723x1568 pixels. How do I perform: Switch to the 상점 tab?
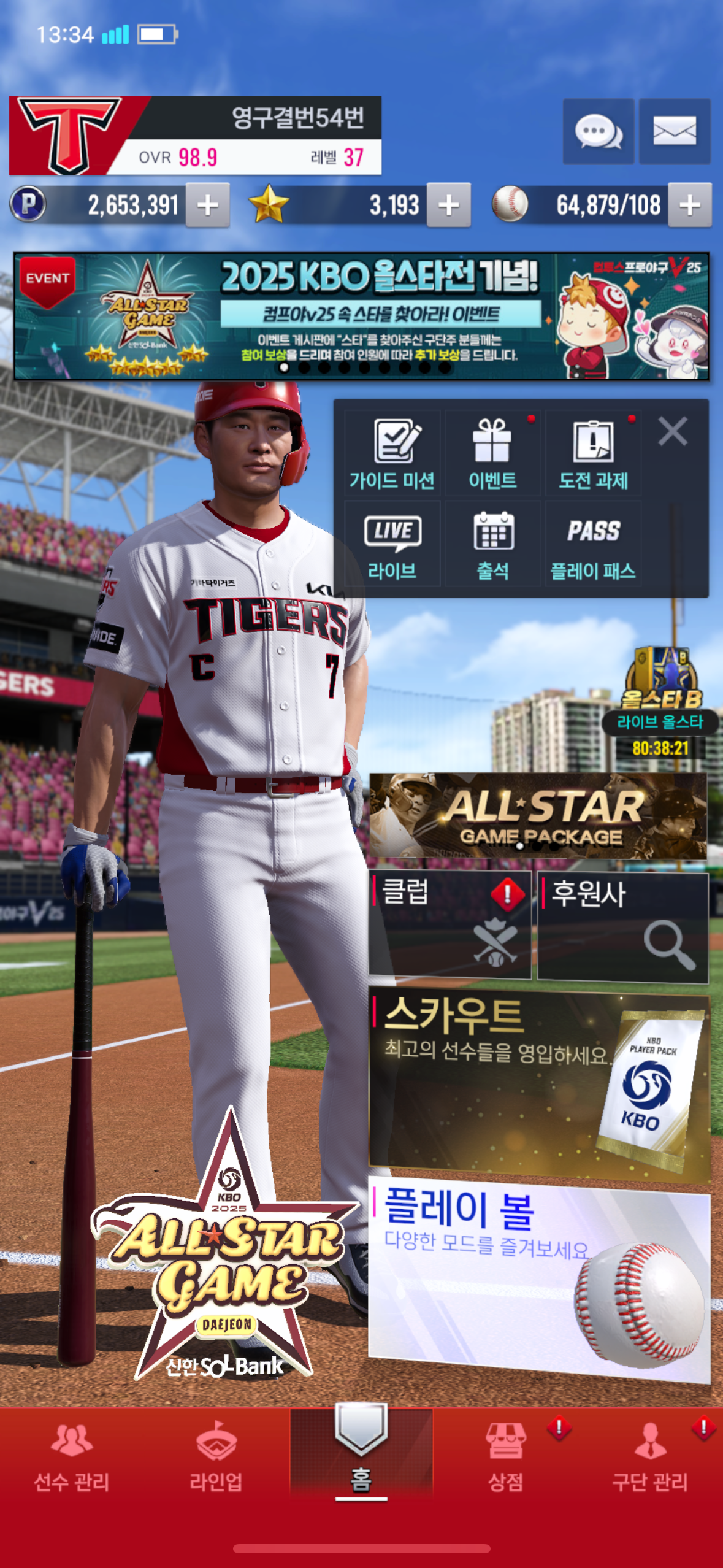click(506, 1457)
